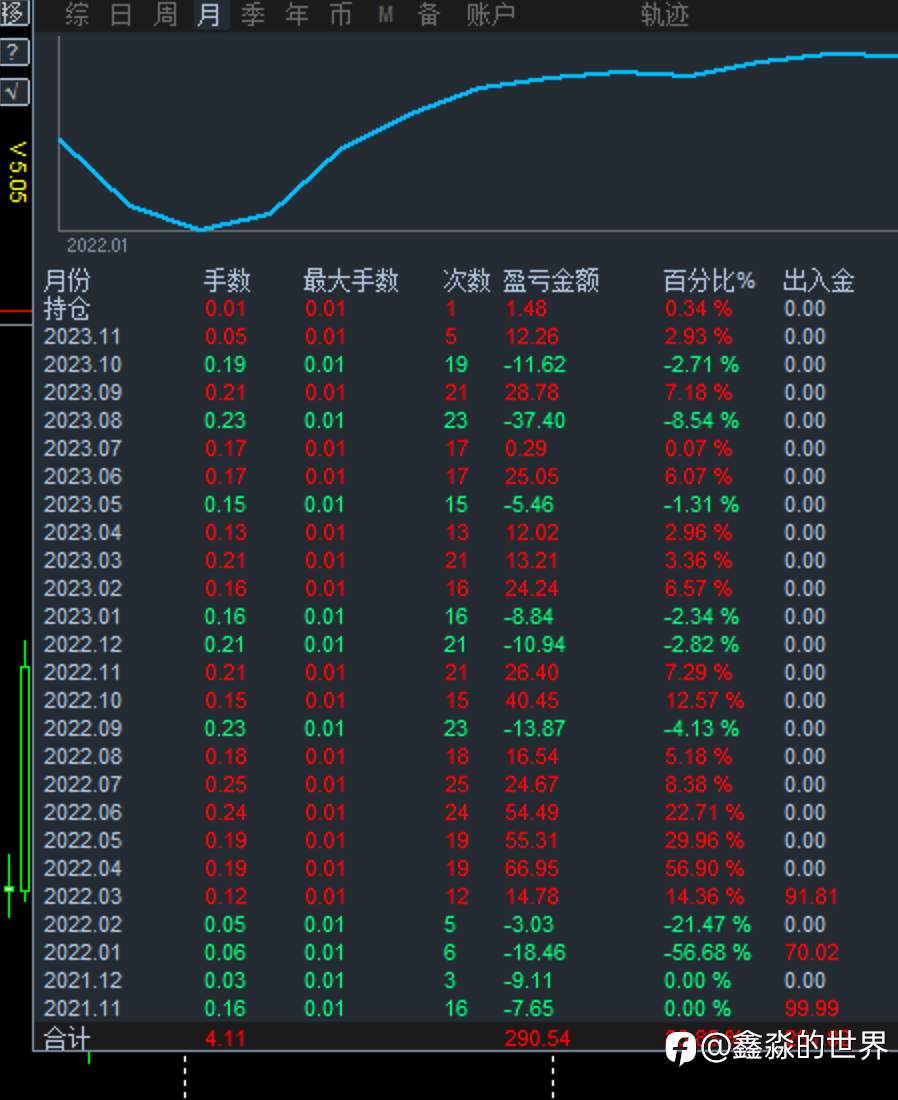Screen dimensions: 898x1100
Task: Open the 账户 account menu
Action: click(489, 15)
